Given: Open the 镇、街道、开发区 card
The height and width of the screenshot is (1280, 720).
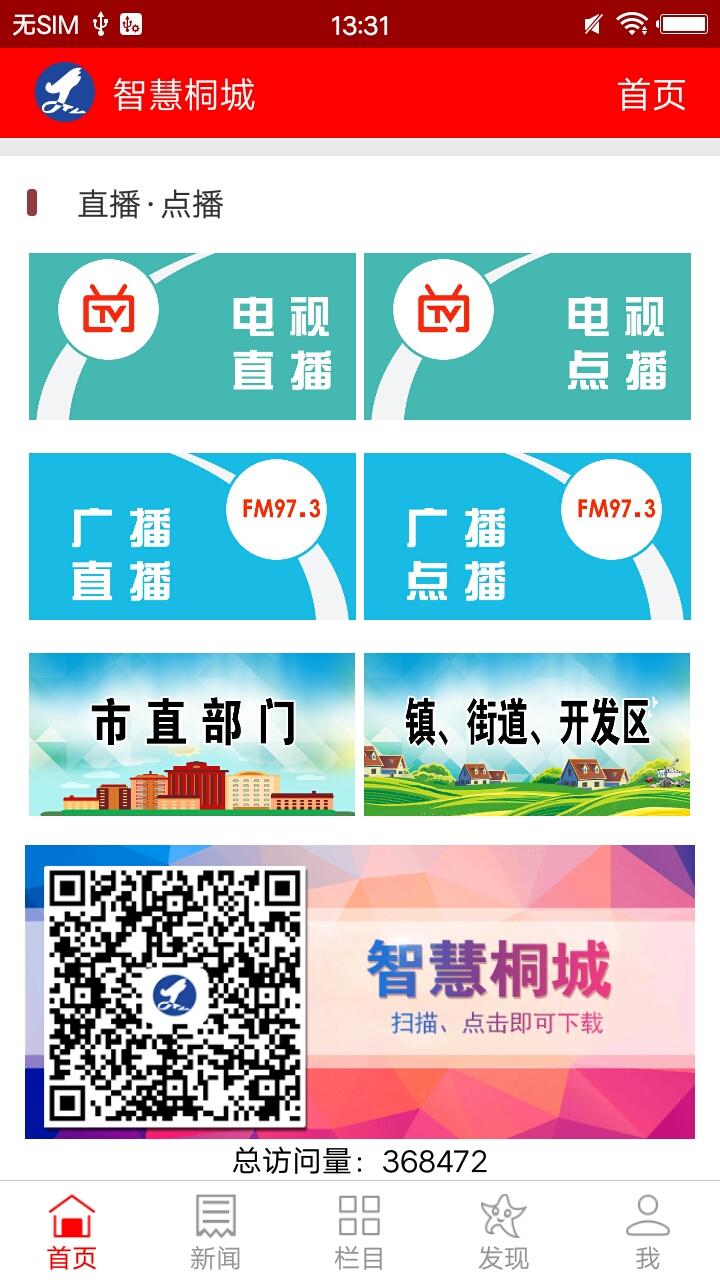Looking at the screenshot, I should click(527, 734).
